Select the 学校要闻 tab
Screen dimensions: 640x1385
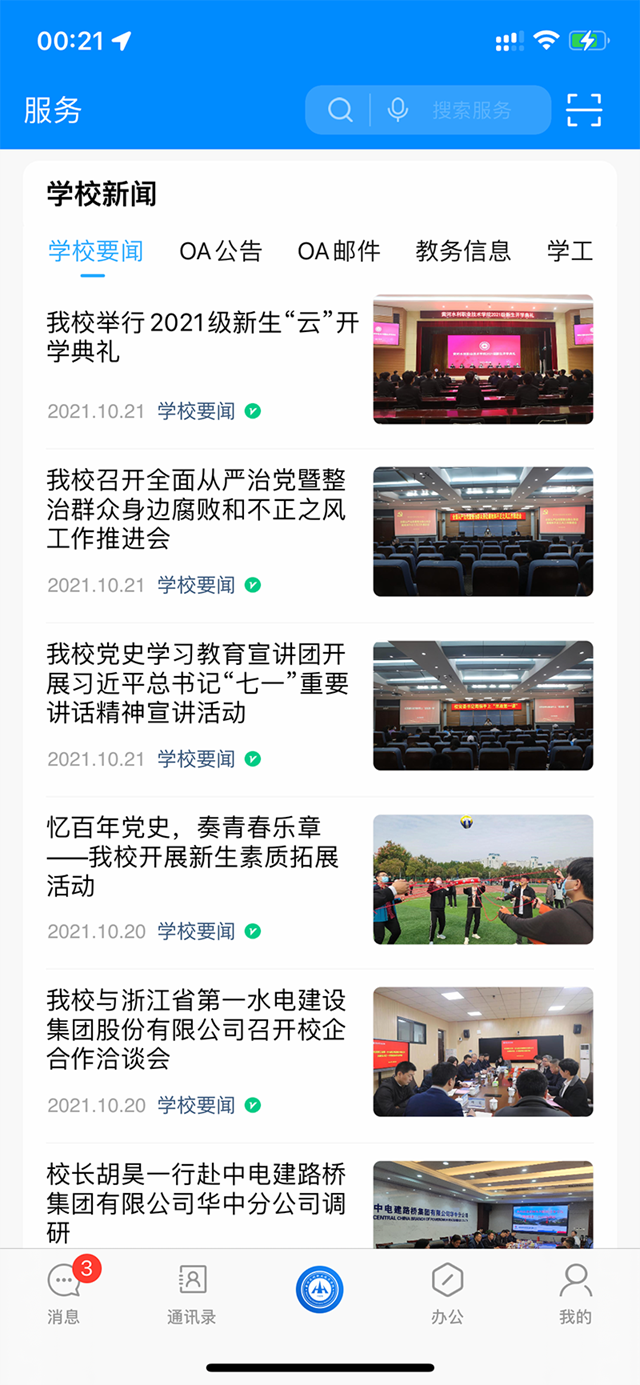coord(95,251)
